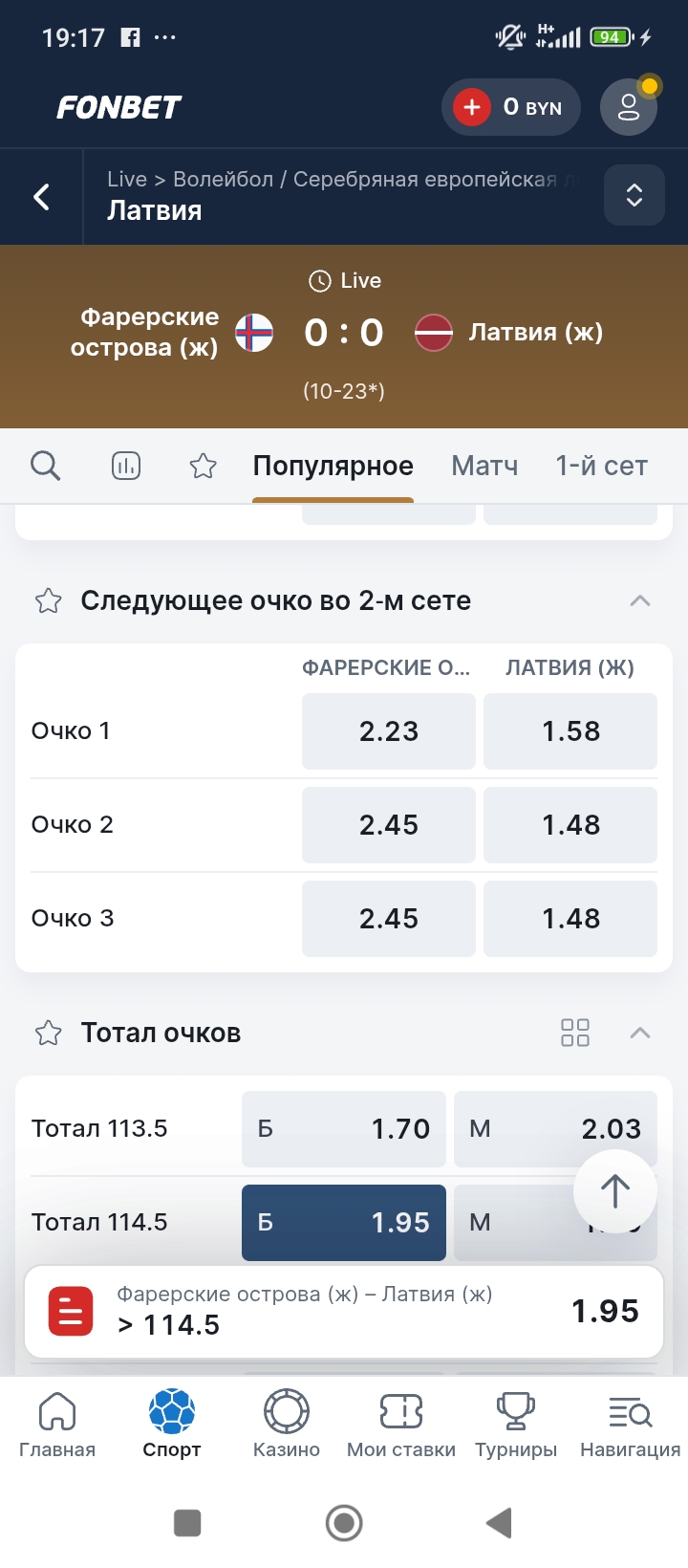Open Турниры from bottom navigation
This screenshot has width=688, height=1568.
tap(515, 1425)
